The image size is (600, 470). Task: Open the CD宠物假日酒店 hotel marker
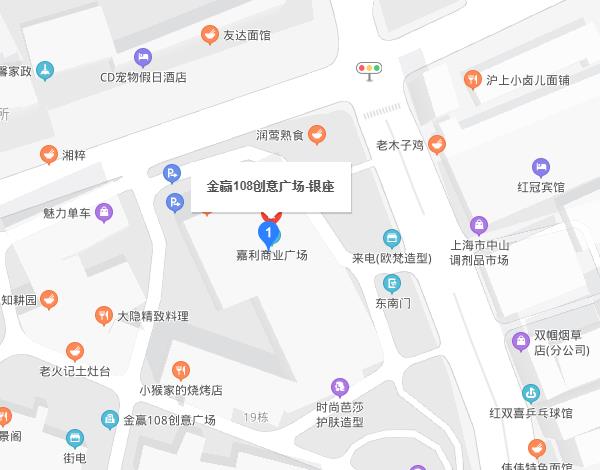pyautogui.click(x=143, y=56)
